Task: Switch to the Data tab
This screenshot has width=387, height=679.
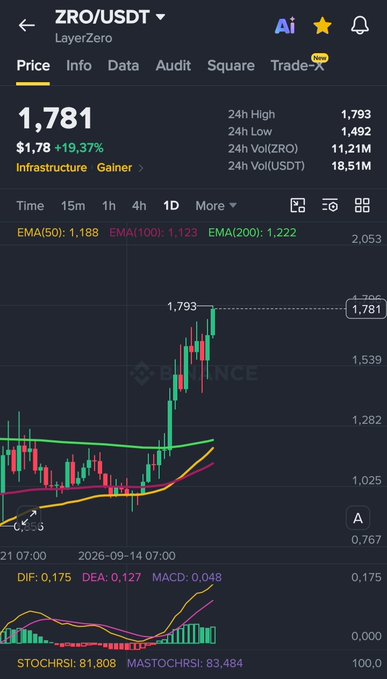Action: (123, 66)
